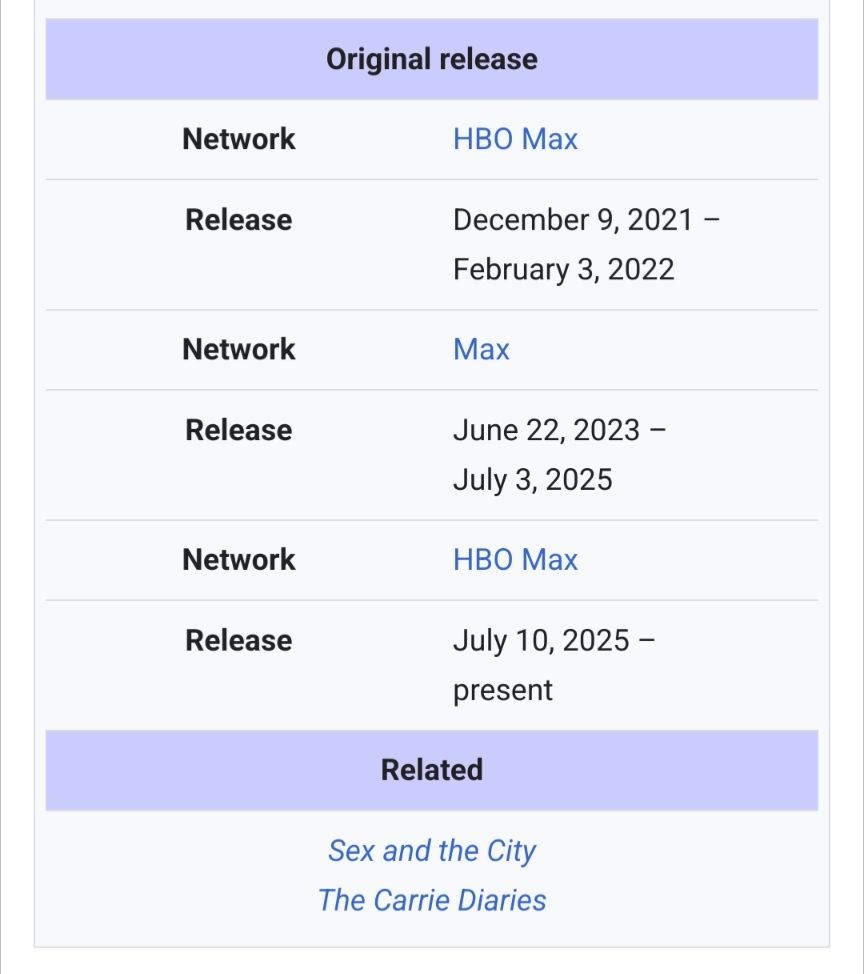Select the Related section header

click(x=431, y=769)
